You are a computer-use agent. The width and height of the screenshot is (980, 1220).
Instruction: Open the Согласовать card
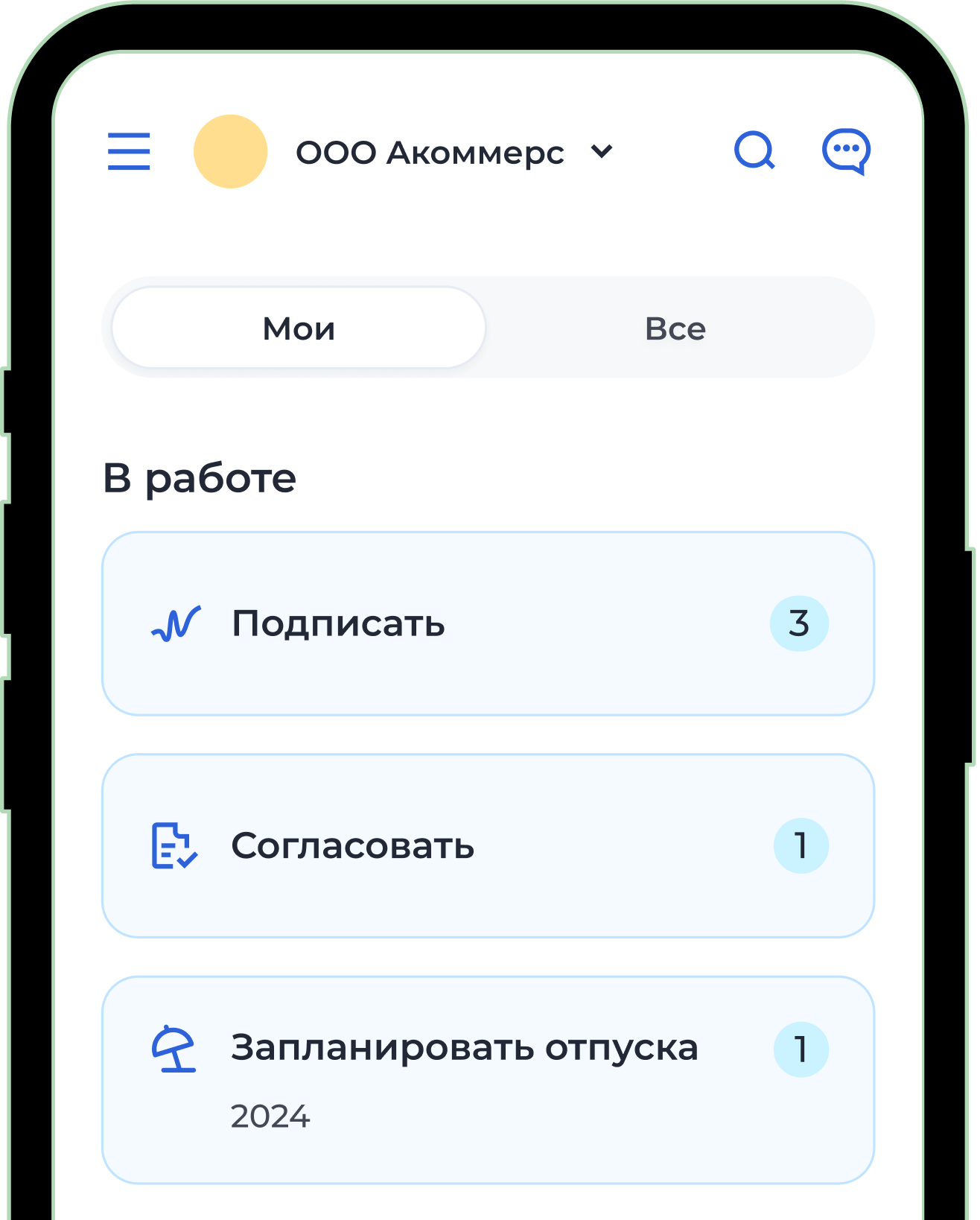[x=488, y=845]
